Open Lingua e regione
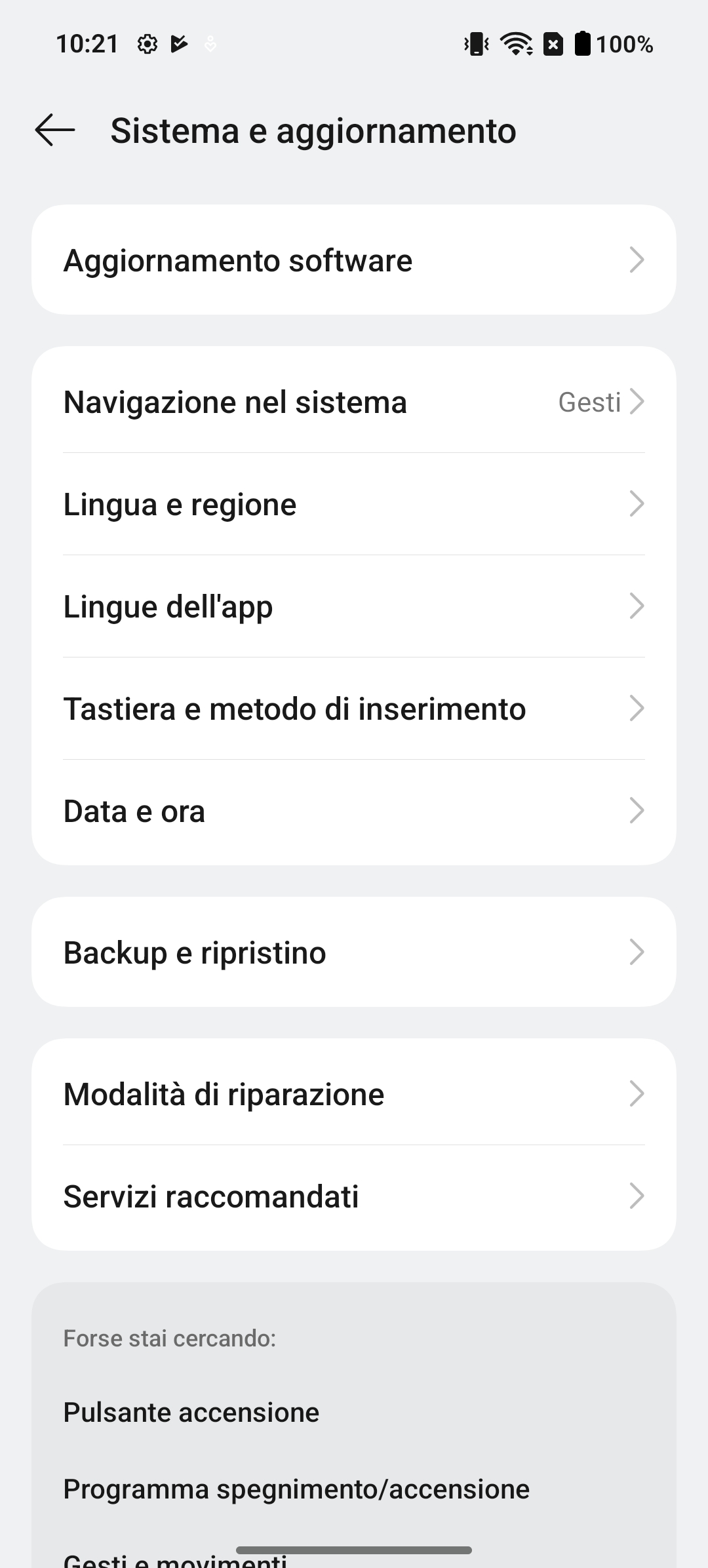 pyautogui.click(x=354, y=504)
